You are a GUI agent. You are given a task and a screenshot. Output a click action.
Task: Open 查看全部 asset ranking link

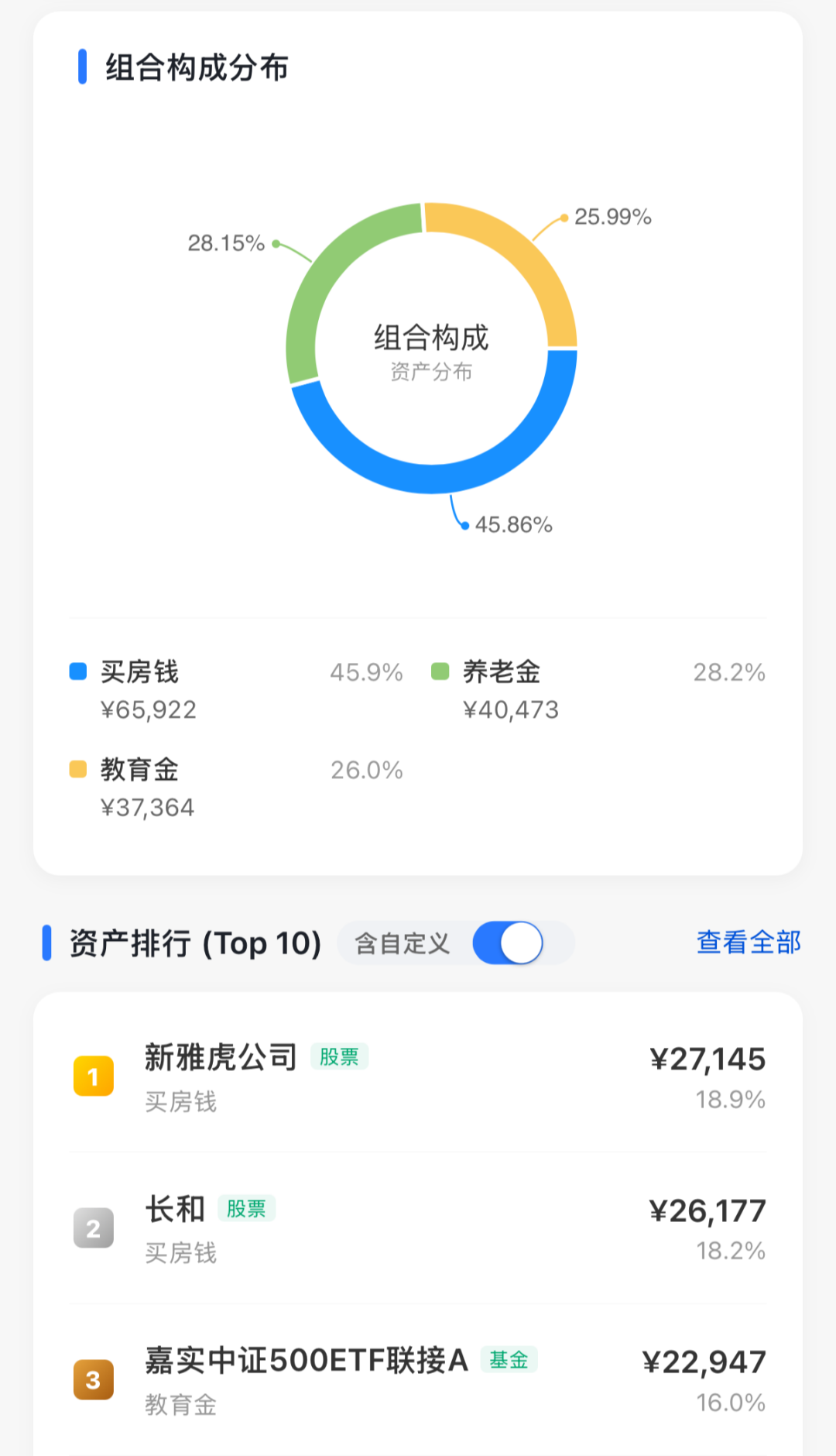748,943
